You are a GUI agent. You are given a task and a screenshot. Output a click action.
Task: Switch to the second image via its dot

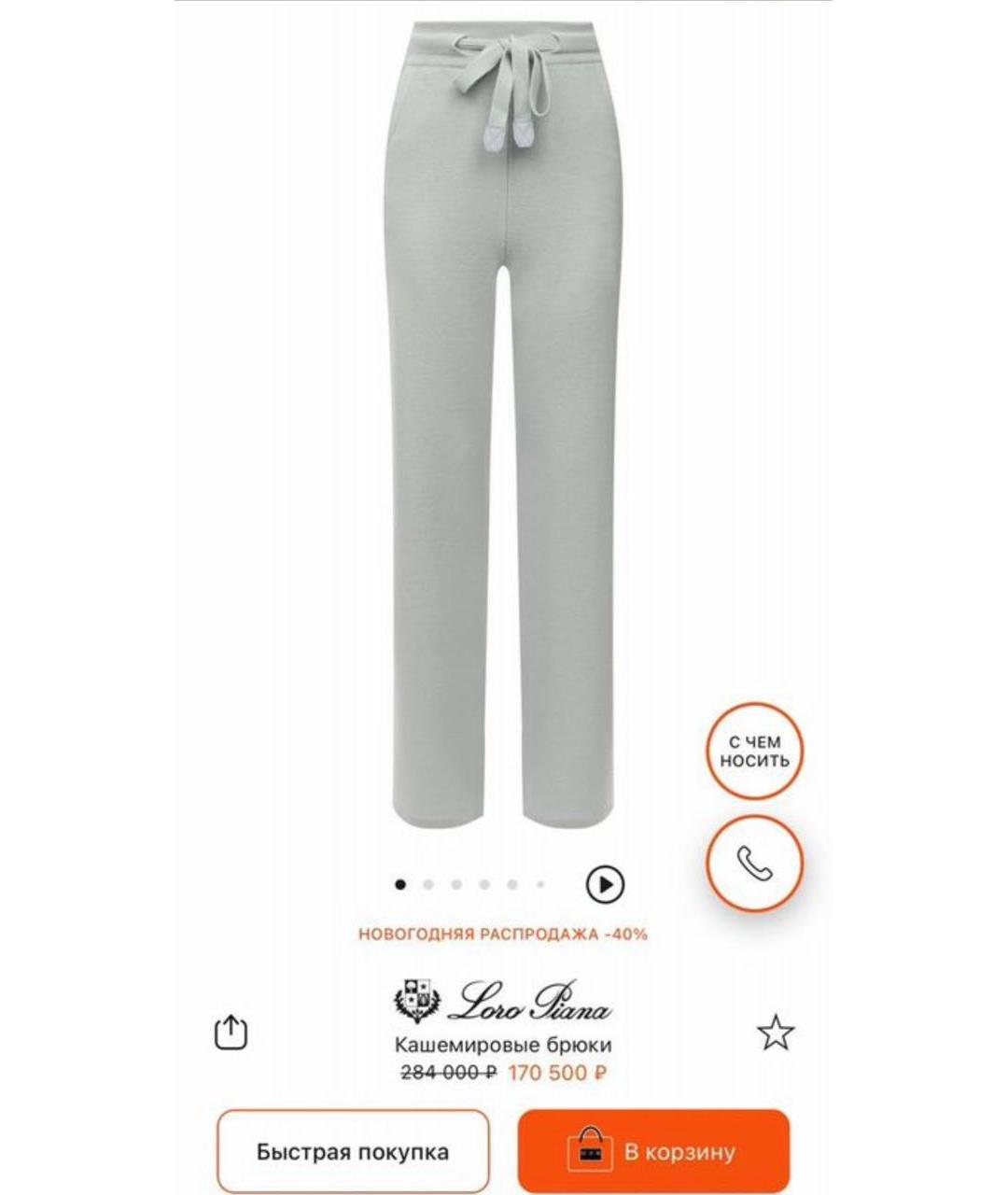428,881
